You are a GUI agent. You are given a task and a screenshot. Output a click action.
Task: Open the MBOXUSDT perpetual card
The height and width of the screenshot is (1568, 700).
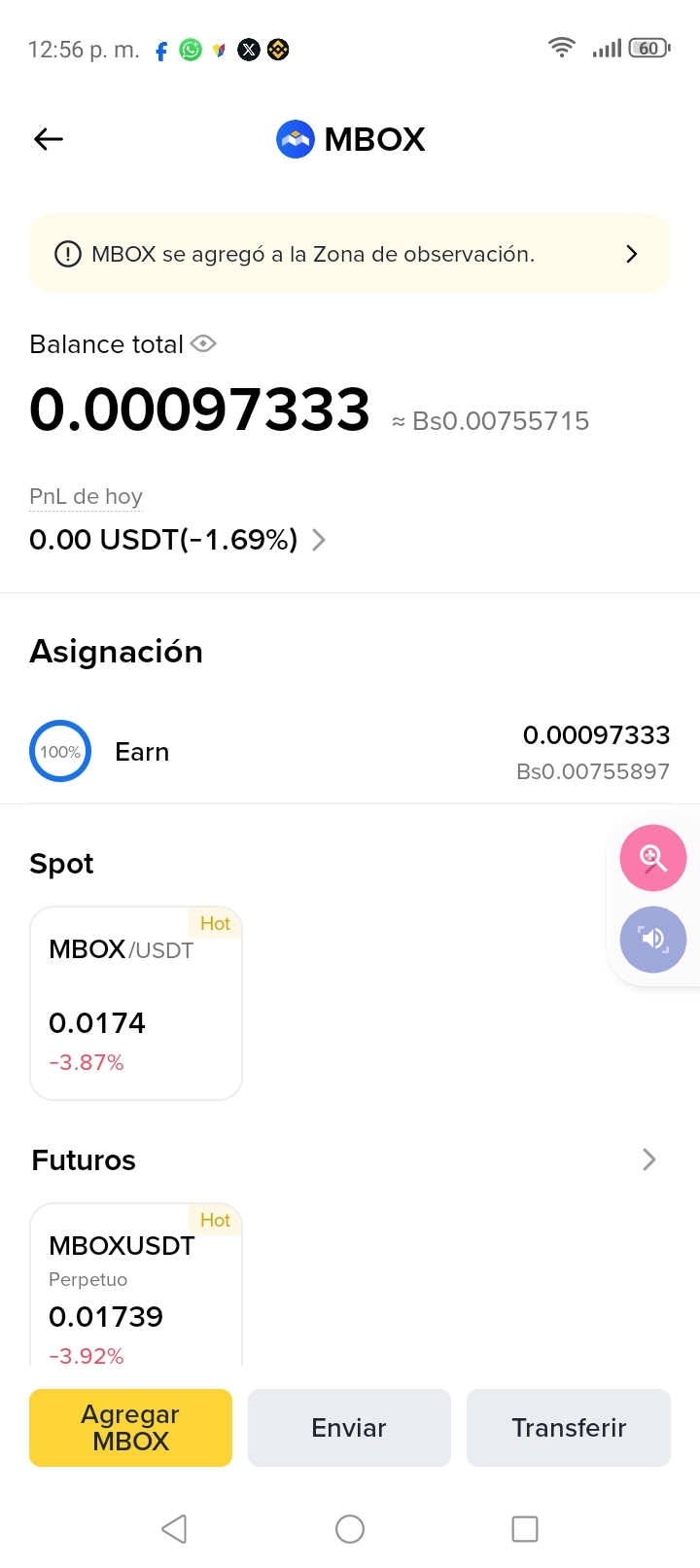pos(136,1284)
